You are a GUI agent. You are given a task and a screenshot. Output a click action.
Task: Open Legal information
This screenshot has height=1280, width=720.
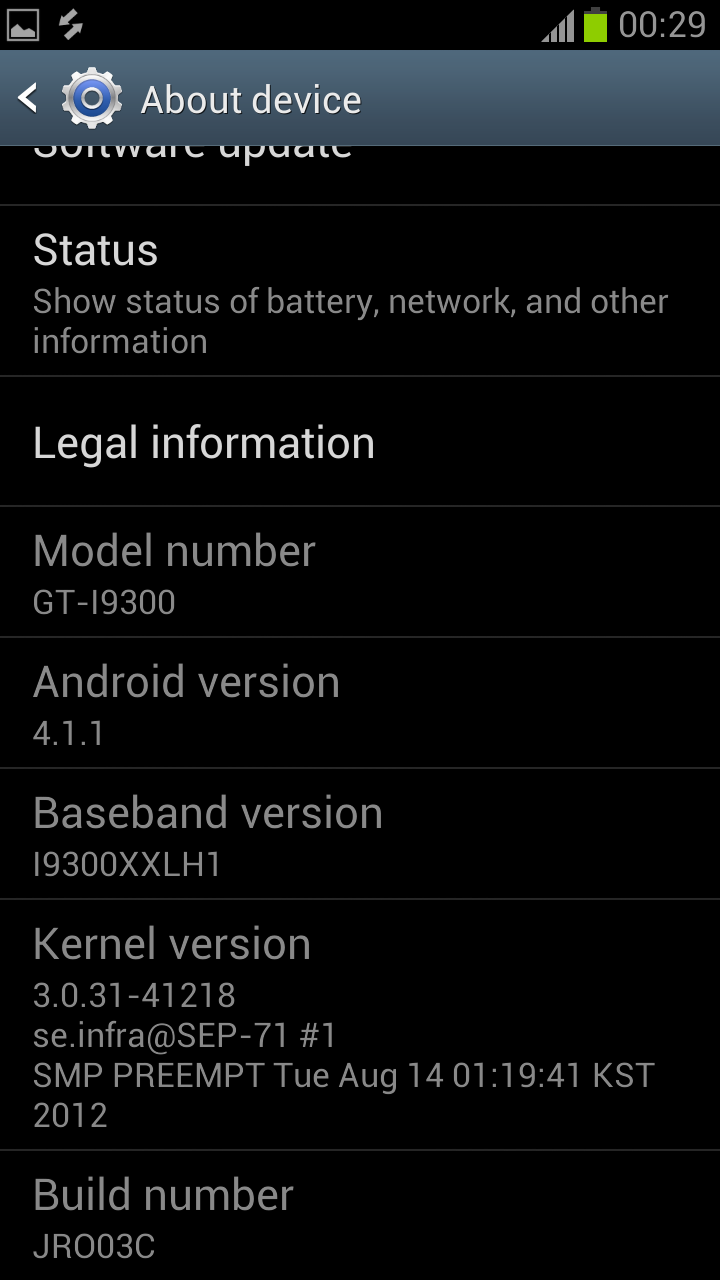tap(360, 442)
